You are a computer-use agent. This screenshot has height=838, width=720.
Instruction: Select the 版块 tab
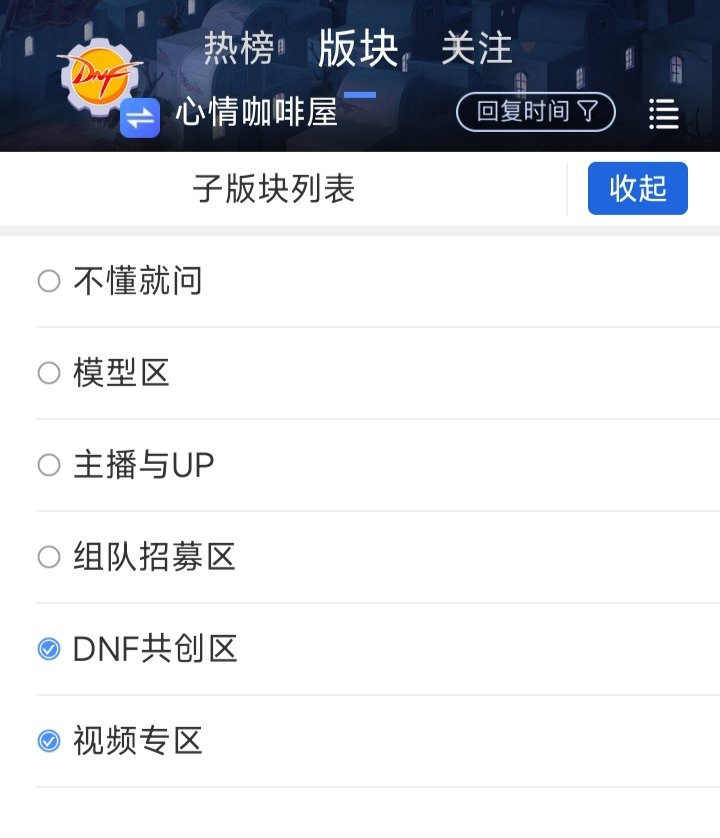pos(358,49)
